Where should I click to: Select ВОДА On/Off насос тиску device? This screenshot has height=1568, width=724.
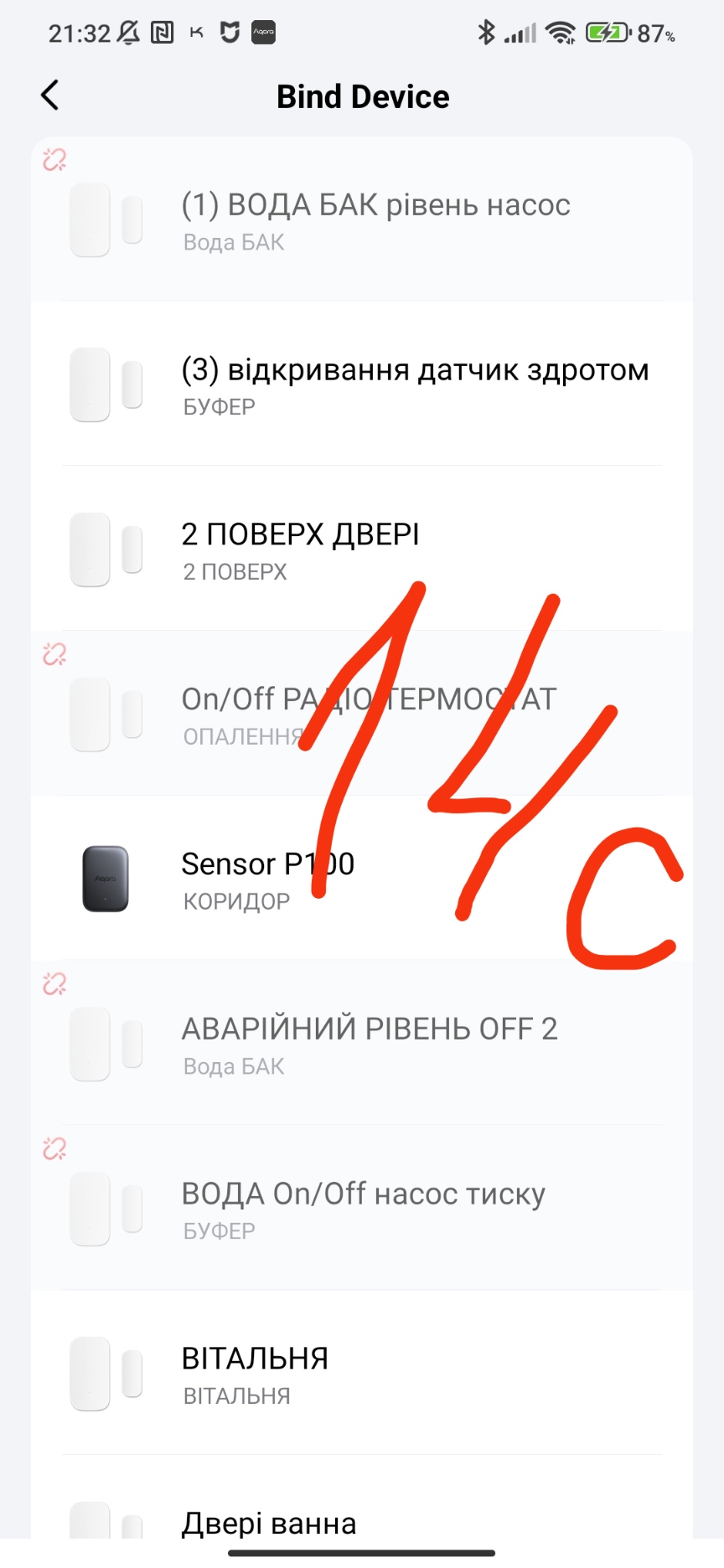point(362,1209)
